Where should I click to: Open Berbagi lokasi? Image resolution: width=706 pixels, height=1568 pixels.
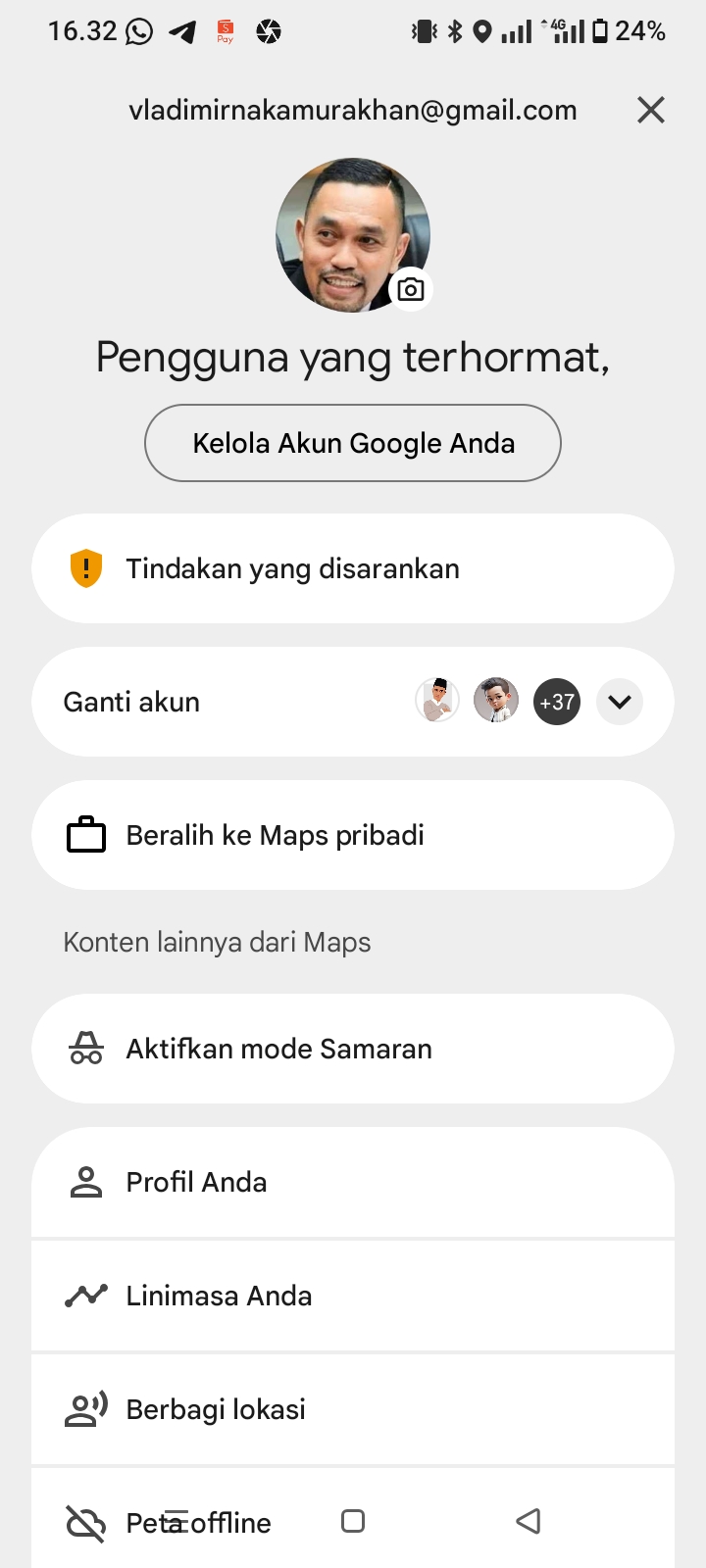[353, 1409]
